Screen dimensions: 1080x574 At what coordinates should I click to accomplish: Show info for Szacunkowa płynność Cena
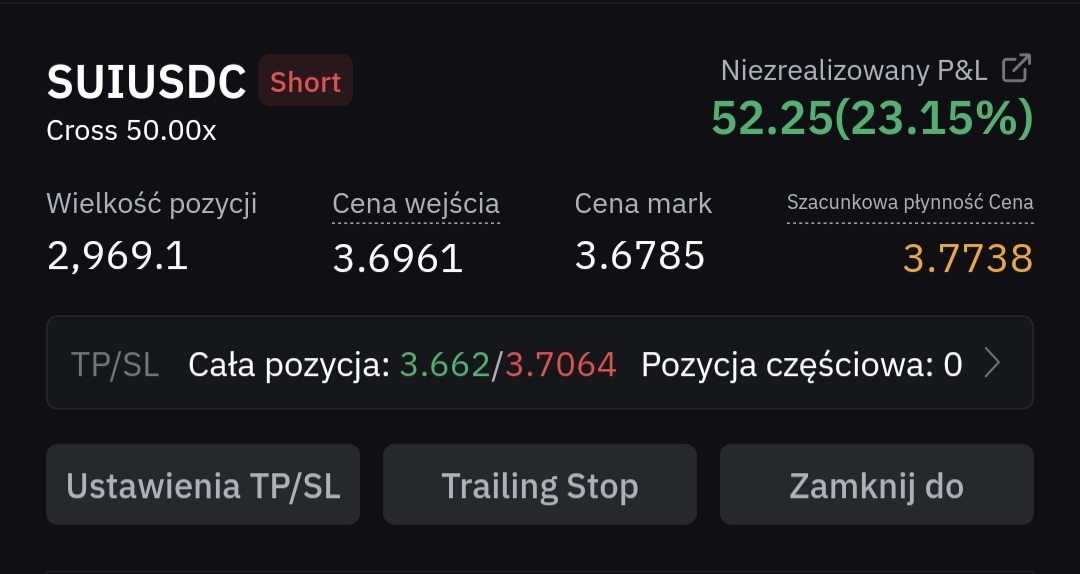click(910, 203)
